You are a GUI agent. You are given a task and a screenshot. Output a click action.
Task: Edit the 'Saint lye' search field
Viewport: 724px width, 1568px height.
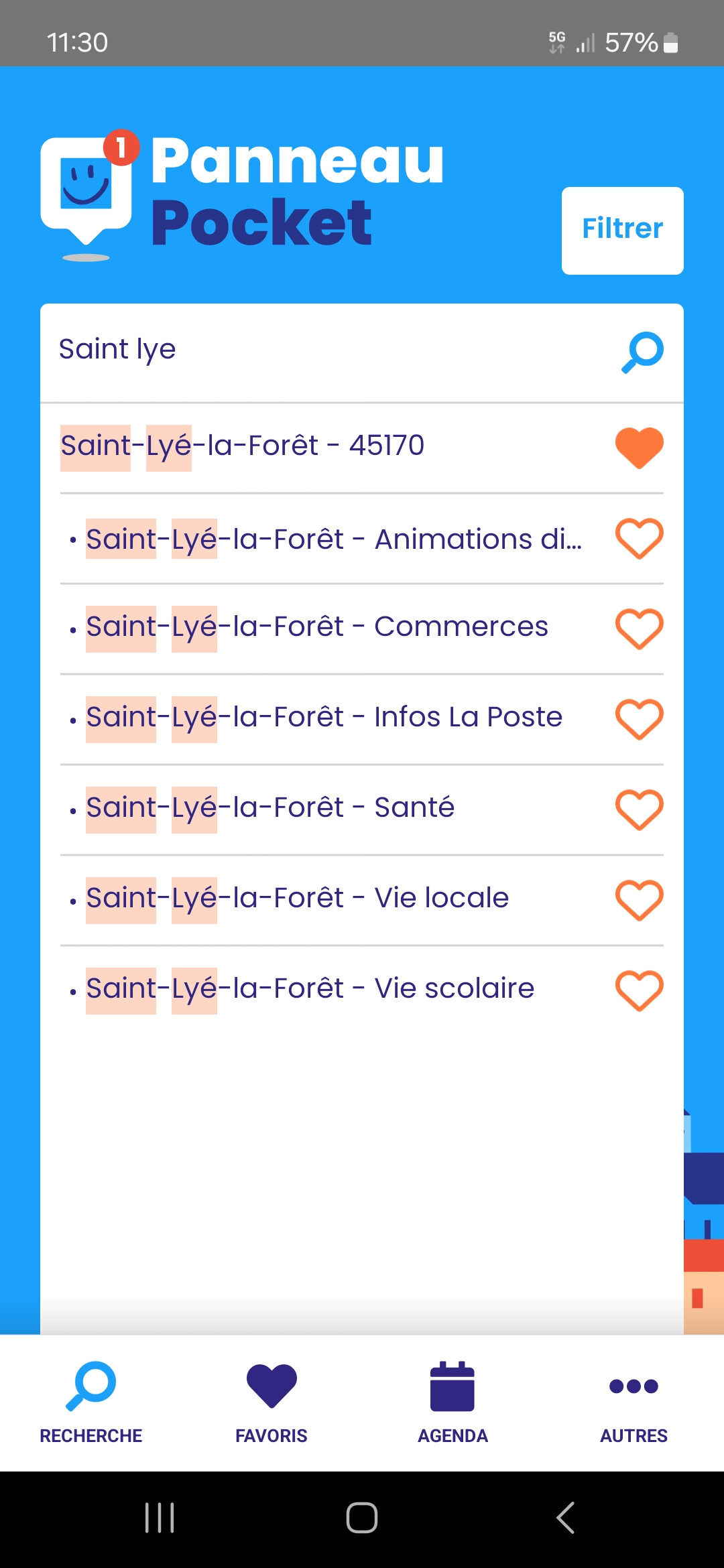322,350
